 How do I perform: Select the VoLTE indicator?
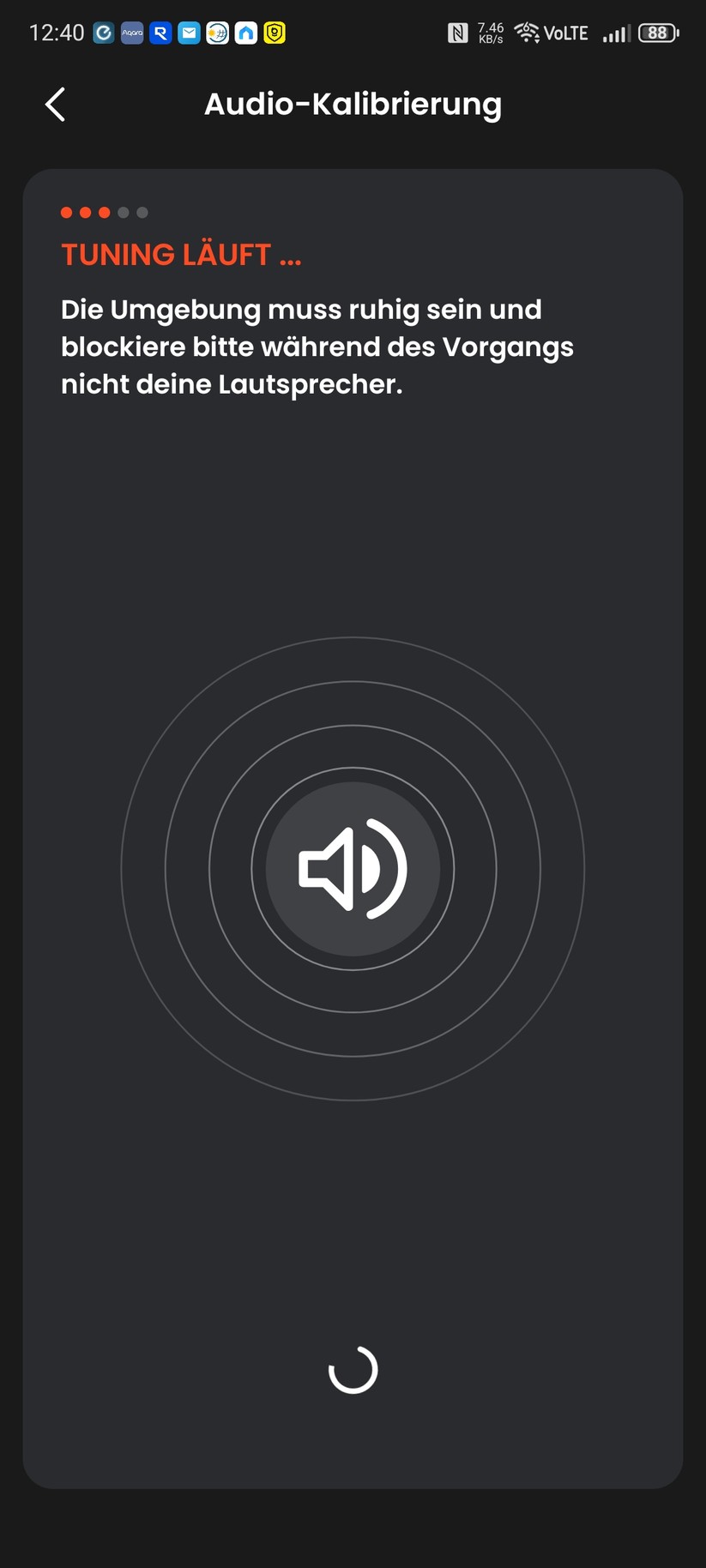(567, 33)
